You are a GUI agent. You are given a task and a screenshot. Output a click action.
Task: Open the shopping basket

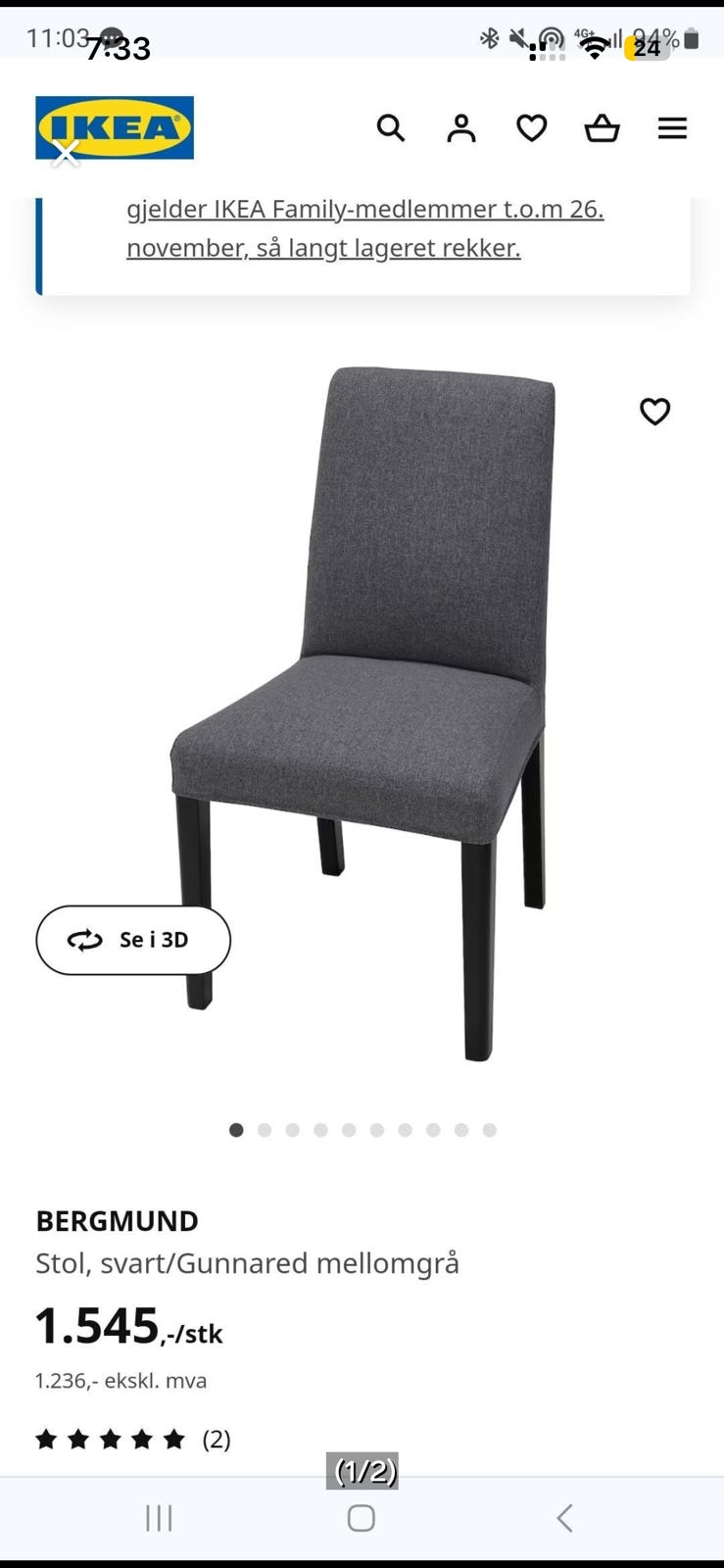[x=603, y=127]
